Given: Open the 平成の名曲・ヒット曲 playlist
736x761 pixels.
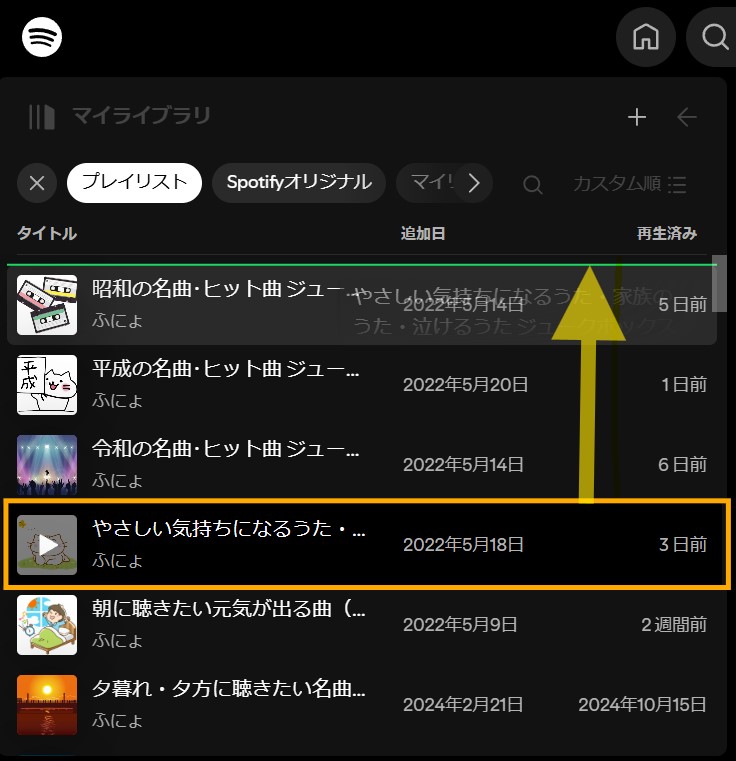Looking at the screenshot, I should 225,370.
